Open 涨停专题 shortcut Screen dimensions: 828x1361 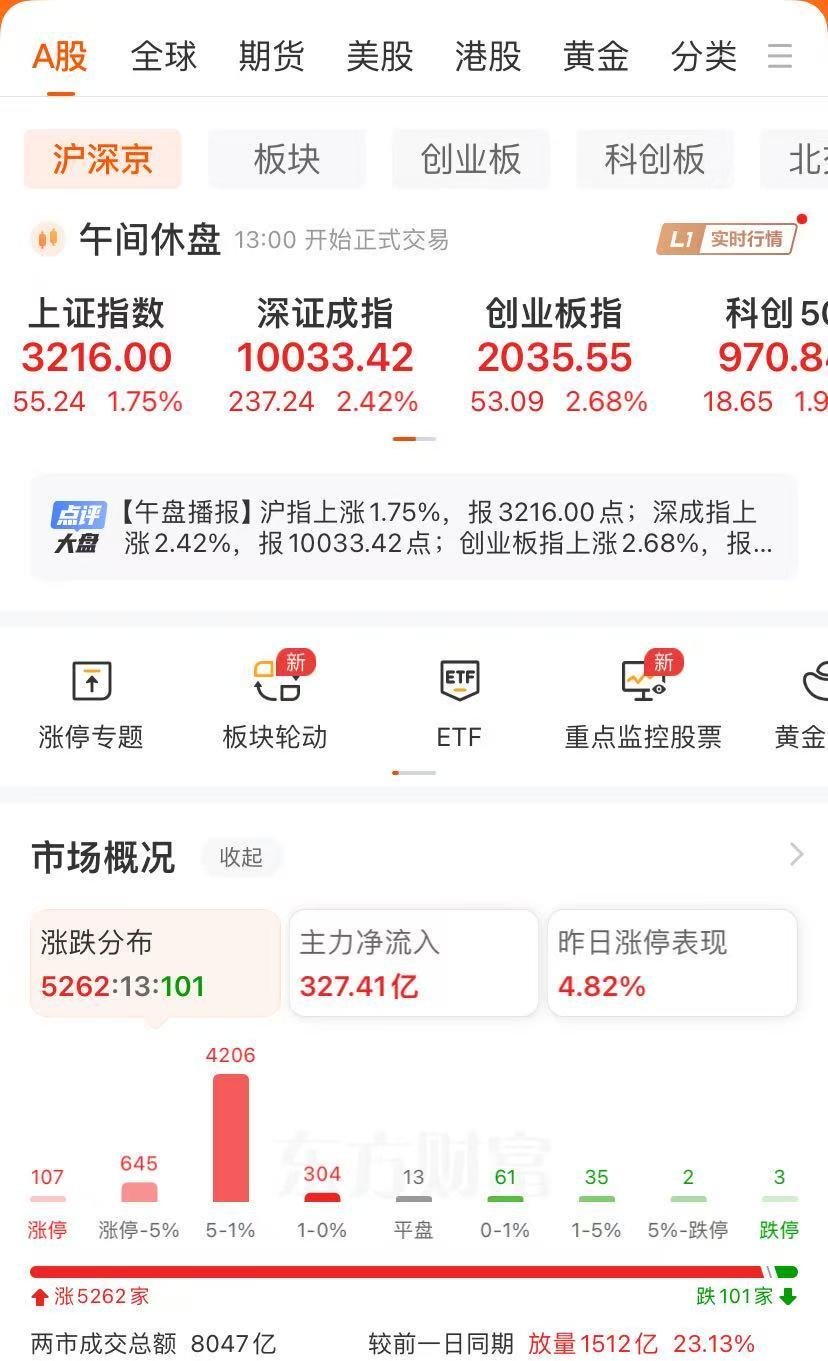pos(91,704)
